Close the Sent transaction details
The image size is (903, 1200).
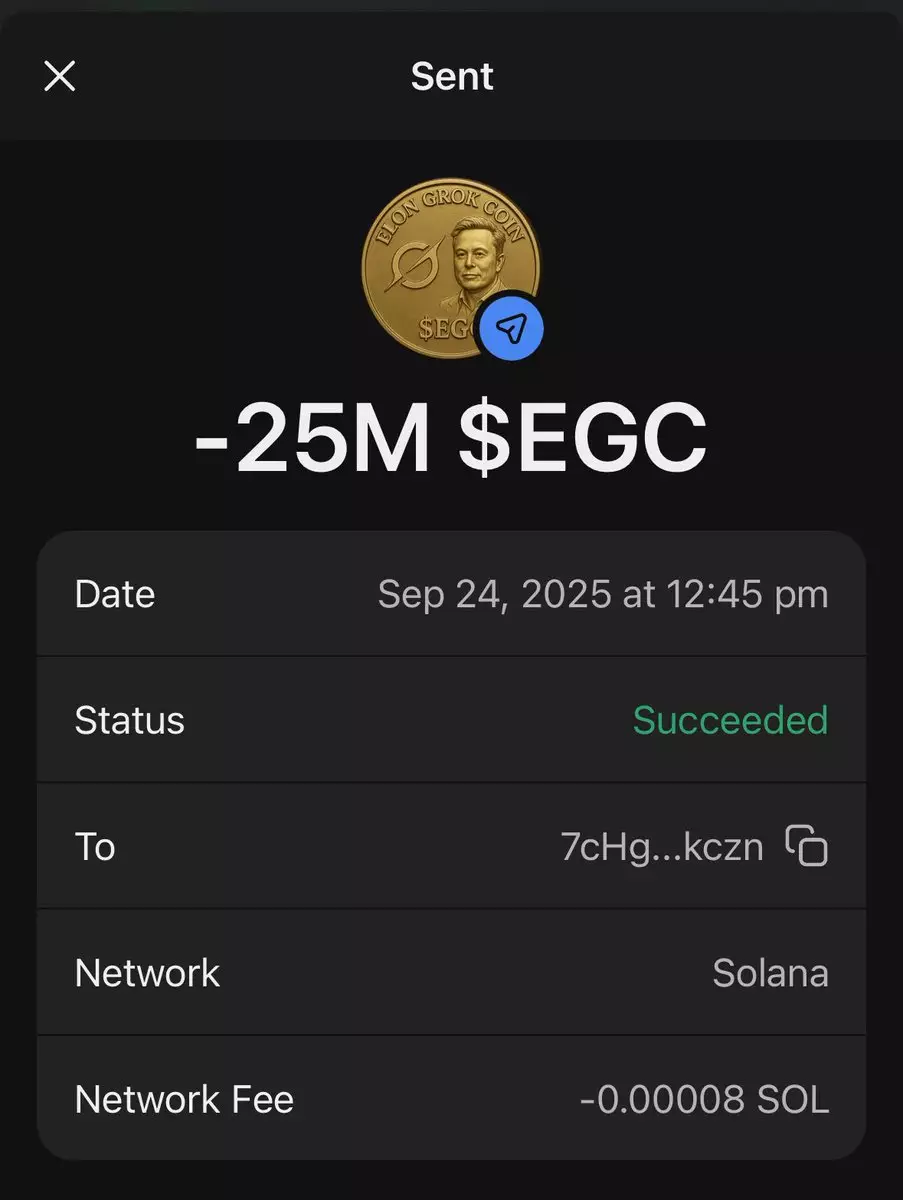(x=60, y=76)
